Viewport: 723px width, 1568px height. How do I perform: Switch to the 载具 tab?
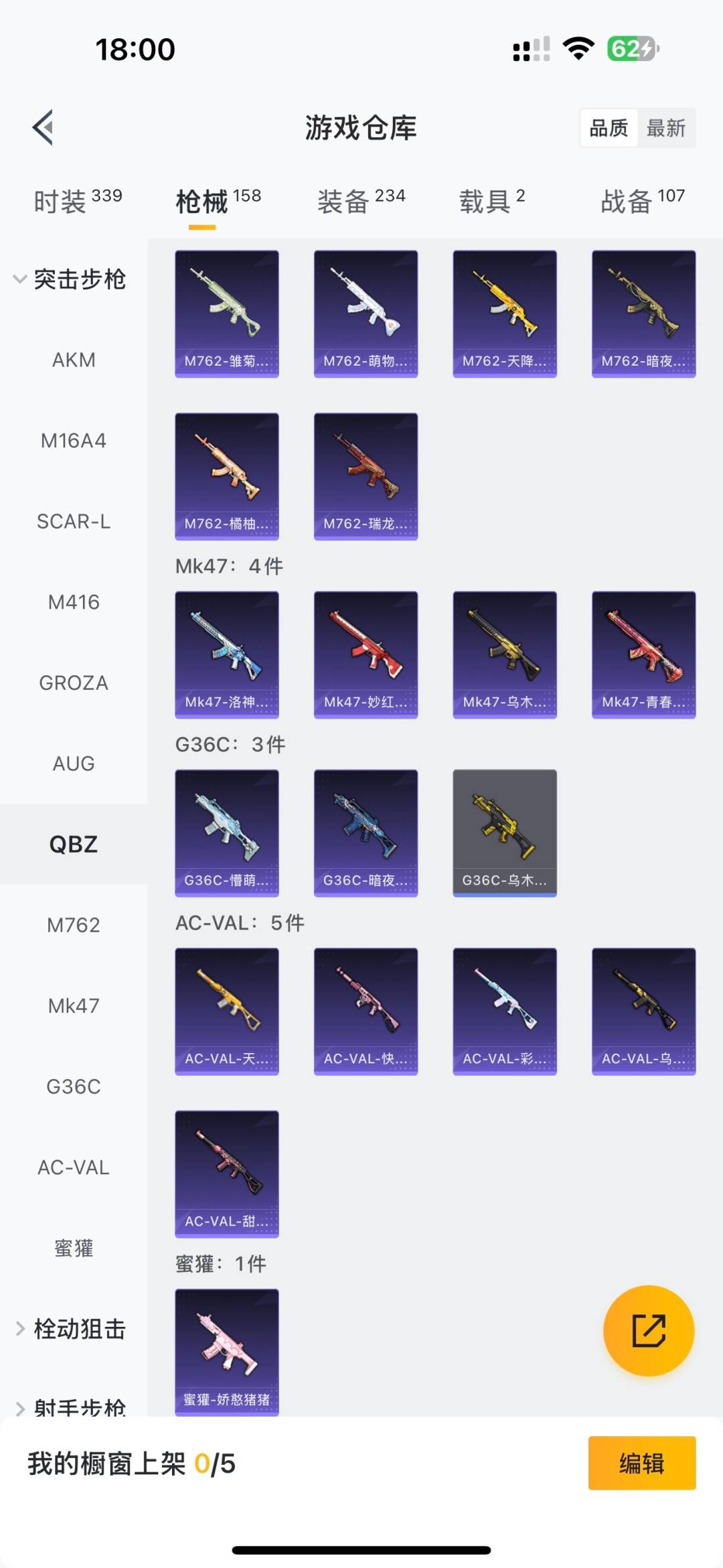(491, 200)
